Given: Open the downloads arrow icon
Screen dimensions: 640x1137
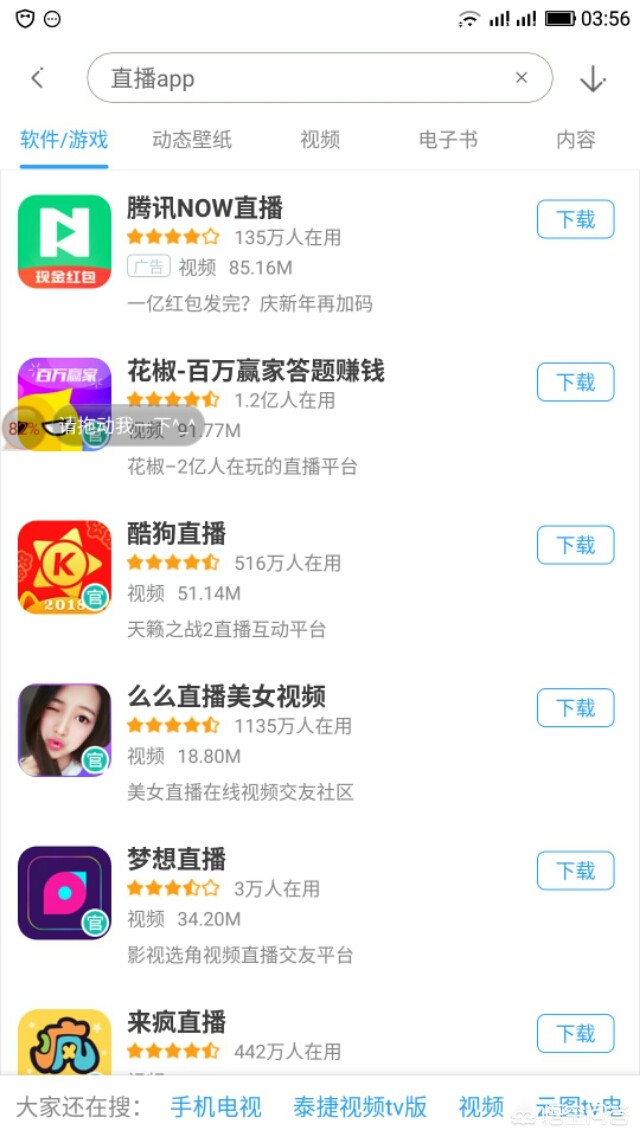Looking at the screenshot, I should click(593, 79).
